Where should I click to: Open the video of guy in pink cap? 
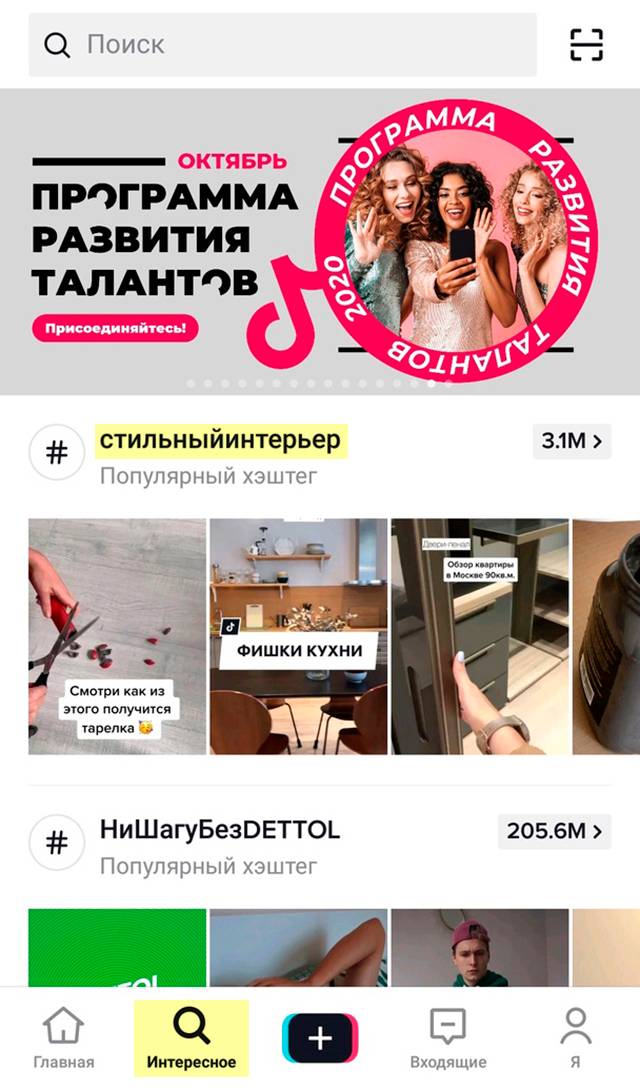479,948
